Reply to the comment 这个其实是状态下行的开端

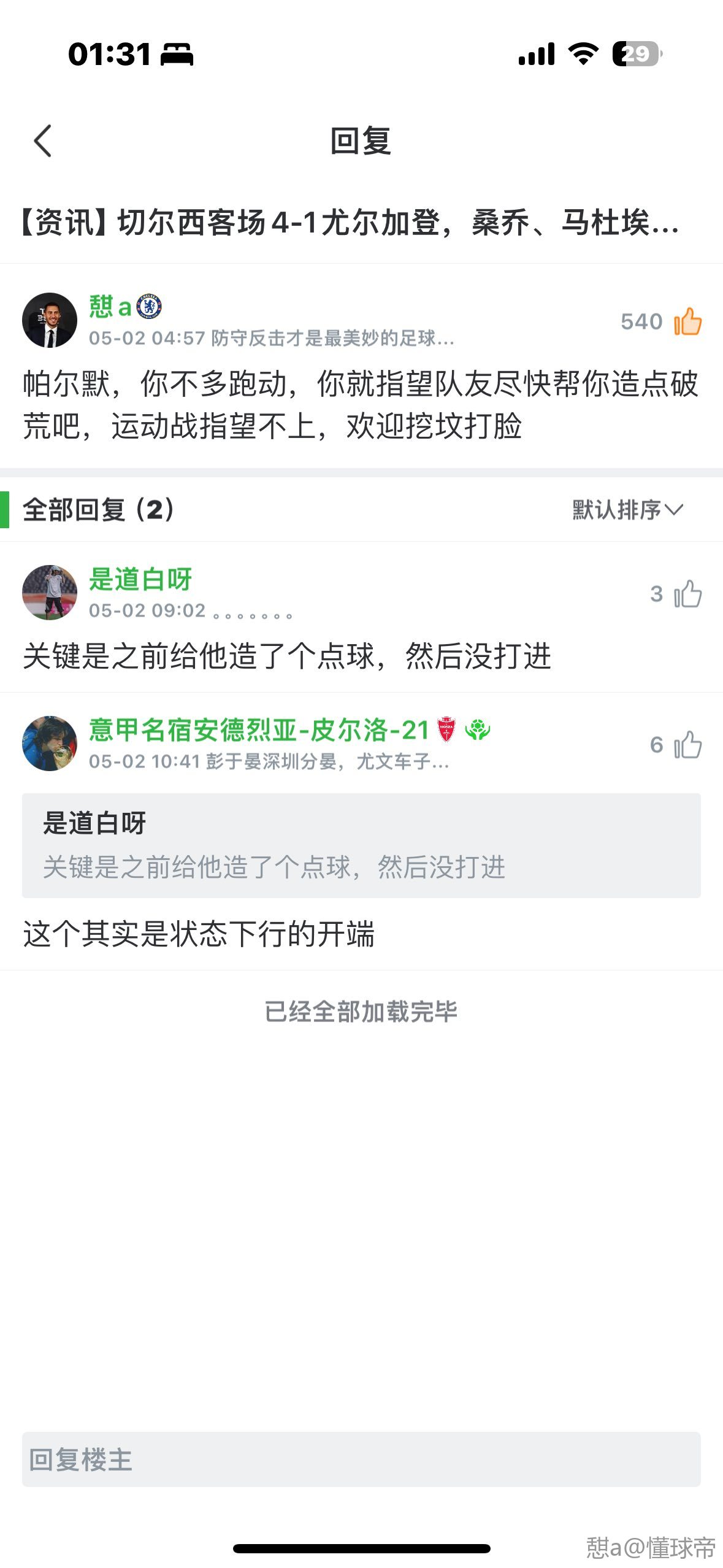pos(199,934)
